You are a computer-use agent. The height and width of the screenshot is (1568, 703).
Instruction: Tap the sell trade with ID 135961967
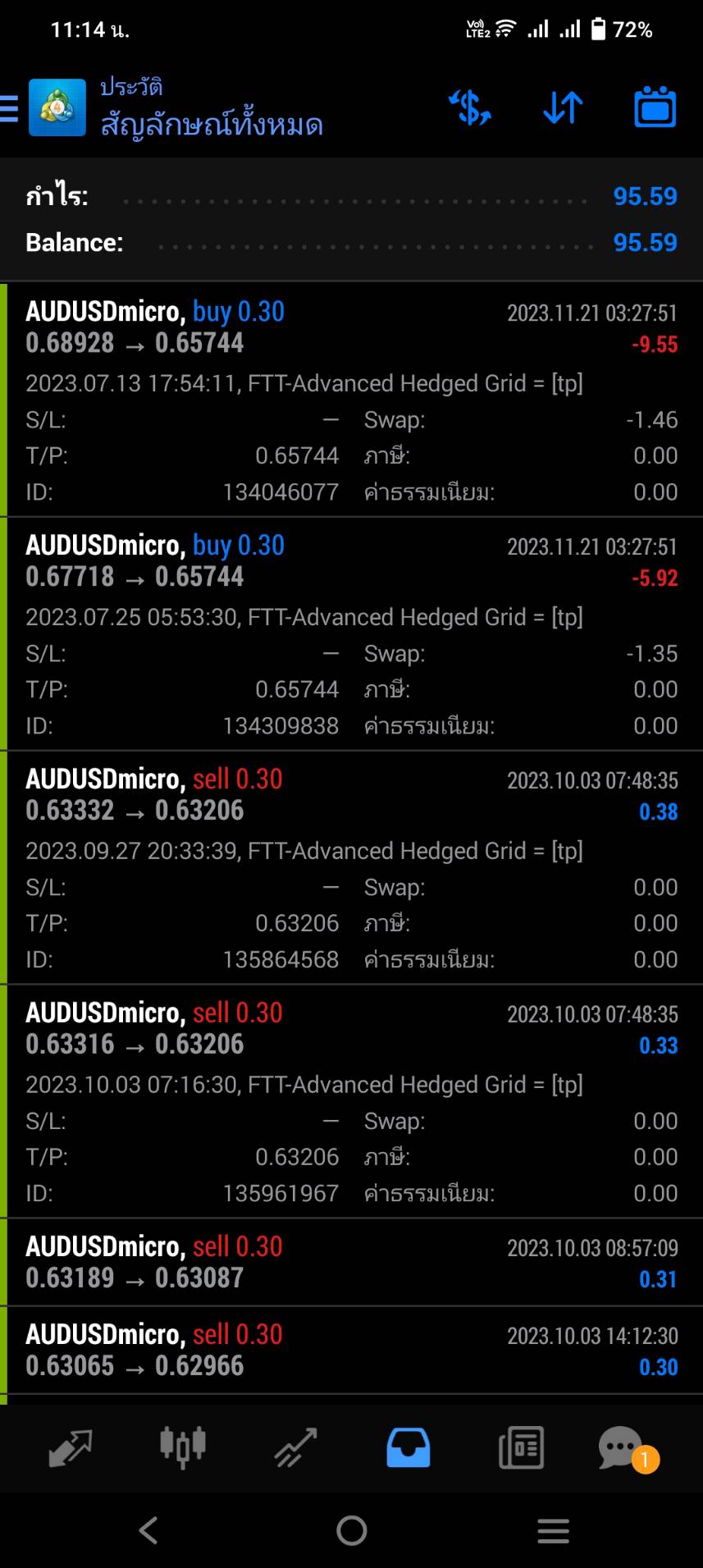point(351,1101)
